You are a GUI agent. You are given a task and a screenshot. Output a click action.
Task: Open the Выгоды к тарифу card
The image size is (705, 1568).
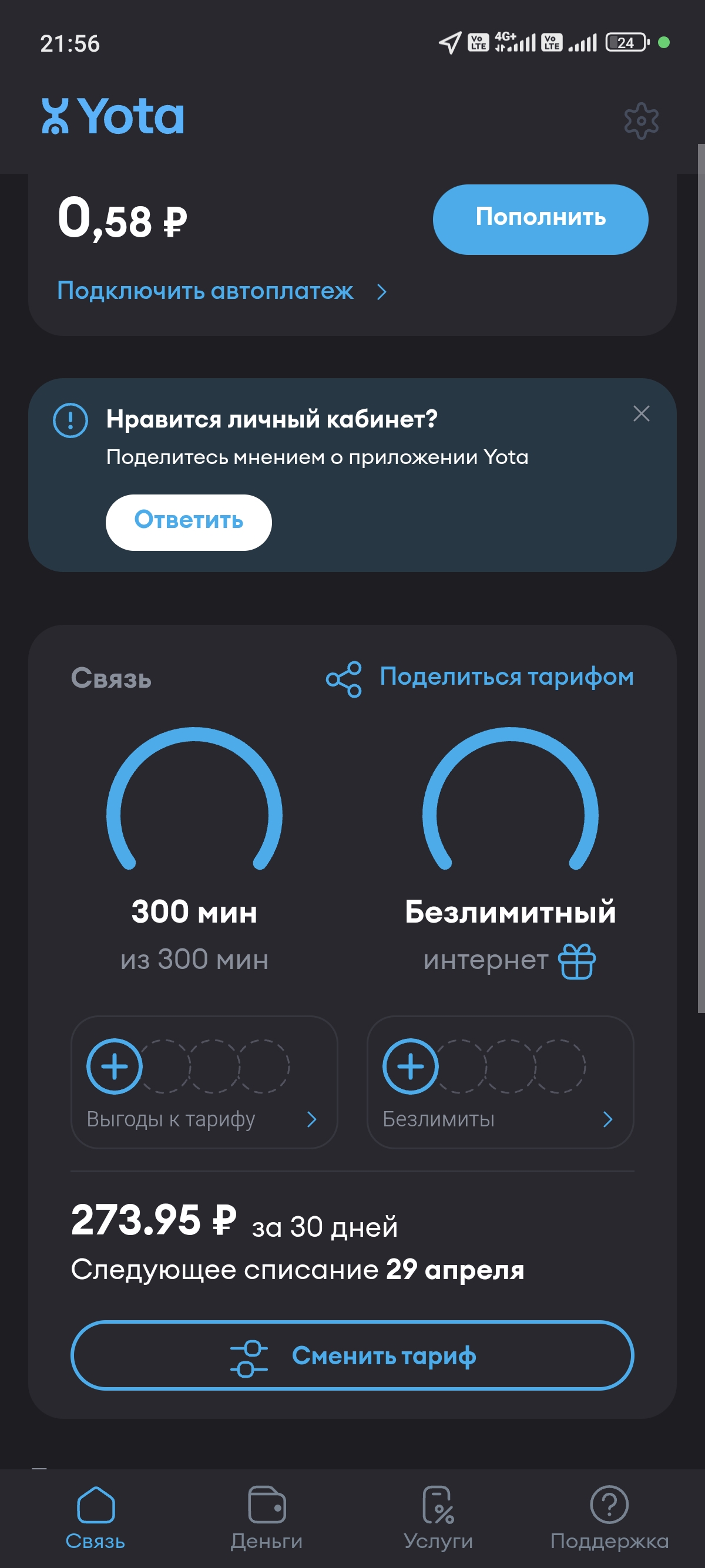[x=204, y=1082]
